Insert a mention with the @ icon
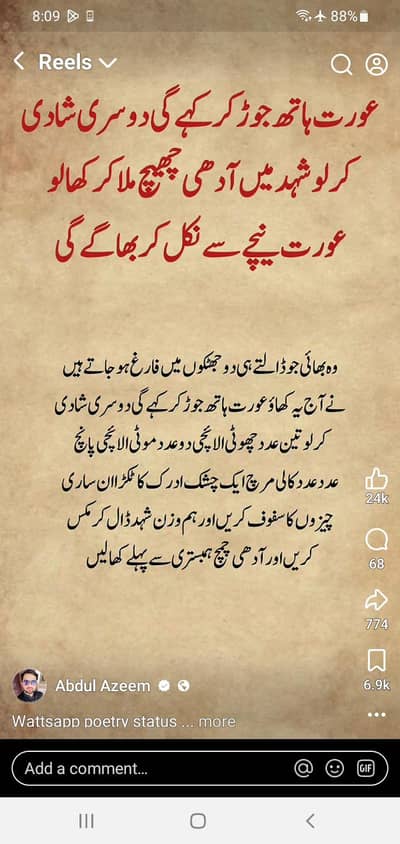The image size is (400, 844). (x=304, y=769)
